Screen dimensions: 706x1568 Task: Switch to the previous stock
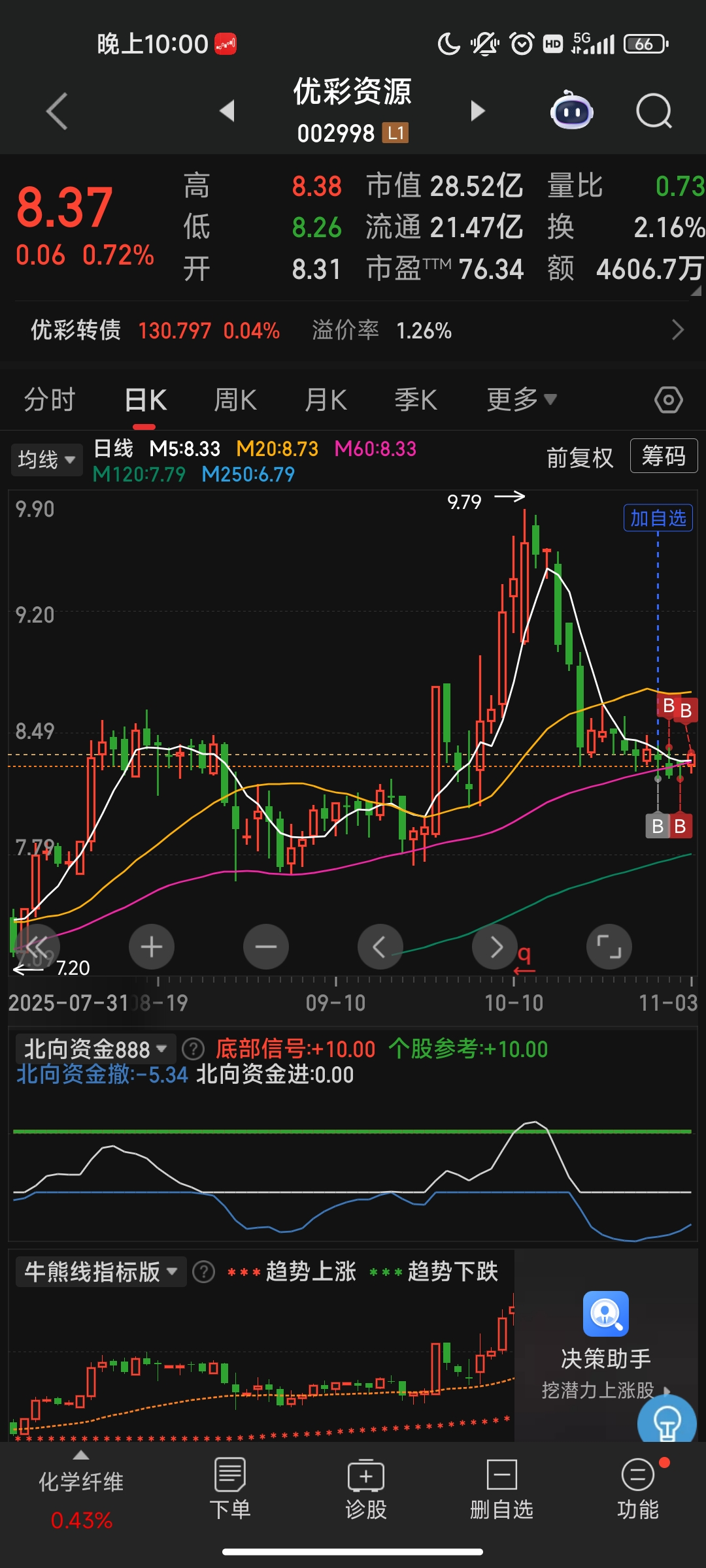(227, 111)
